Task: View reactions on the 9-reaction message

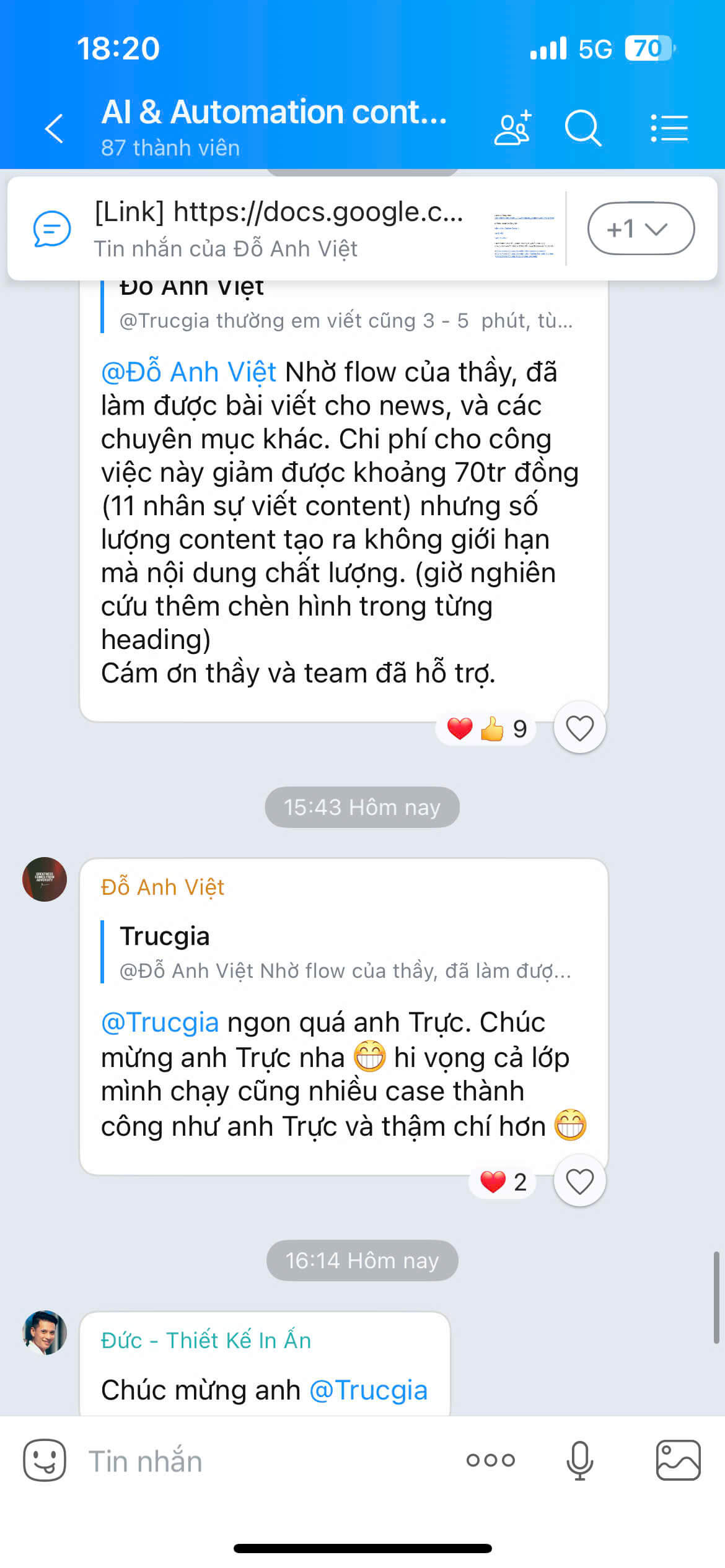Action: 487,729
